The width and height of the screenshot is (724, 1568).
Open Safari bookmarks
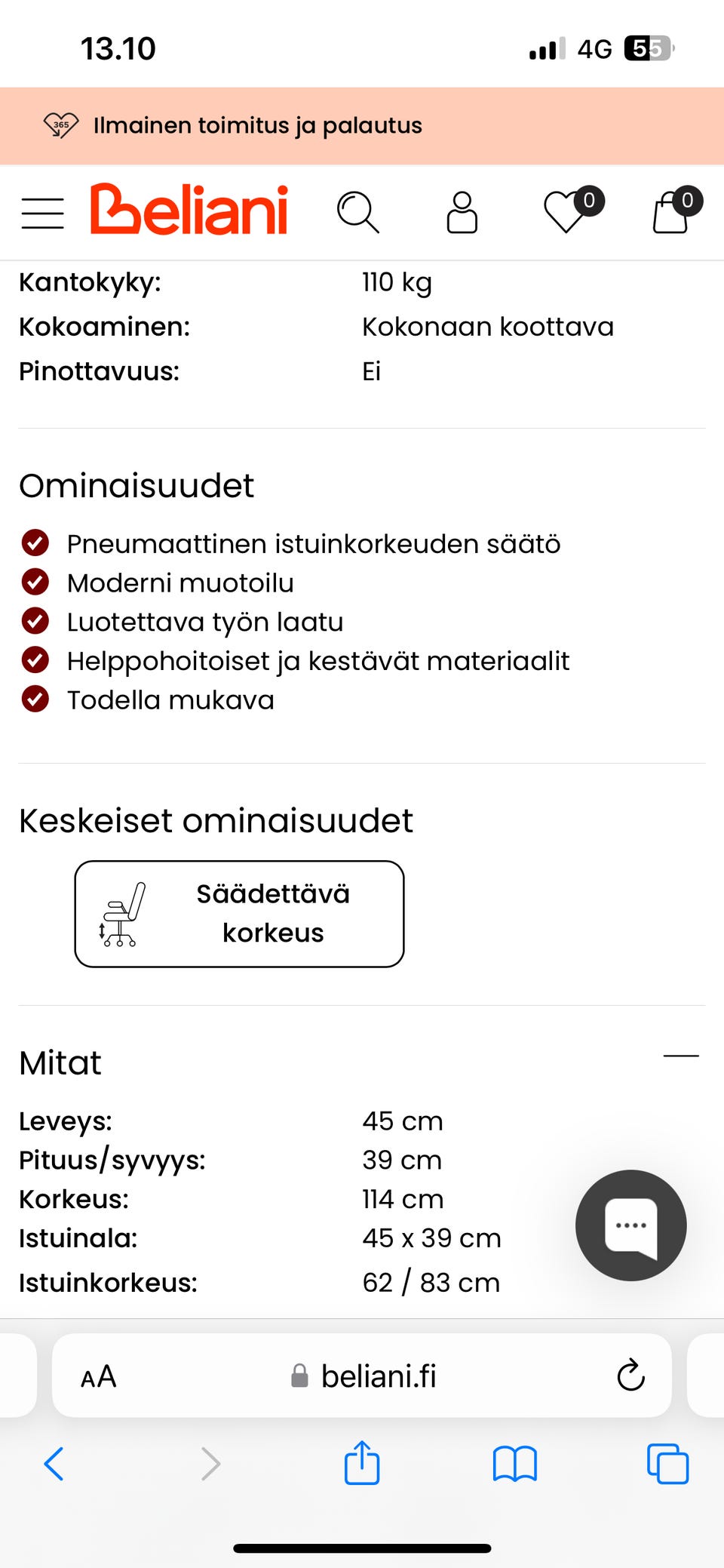tap(514, 1464)
